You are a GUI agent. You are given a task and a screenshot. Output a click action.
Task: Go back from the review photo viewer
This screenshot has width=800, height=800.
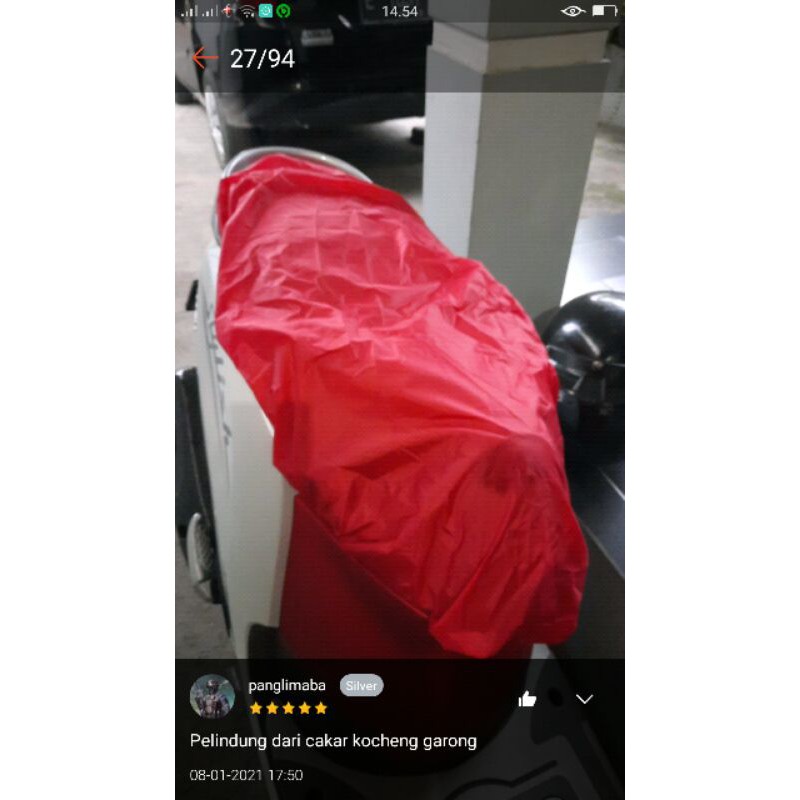[205, 58]
